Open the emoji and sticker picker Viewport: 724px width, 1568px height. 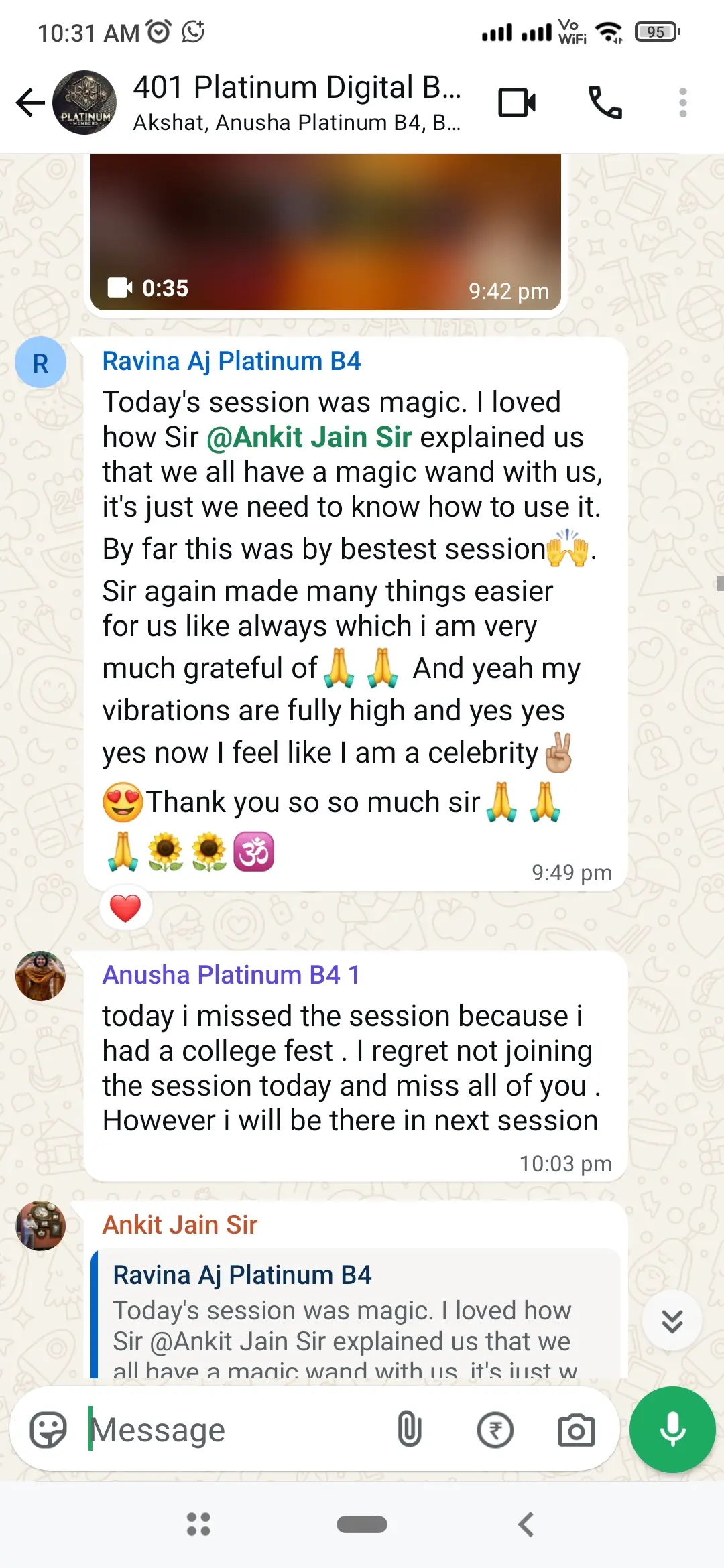point(48,1430)
